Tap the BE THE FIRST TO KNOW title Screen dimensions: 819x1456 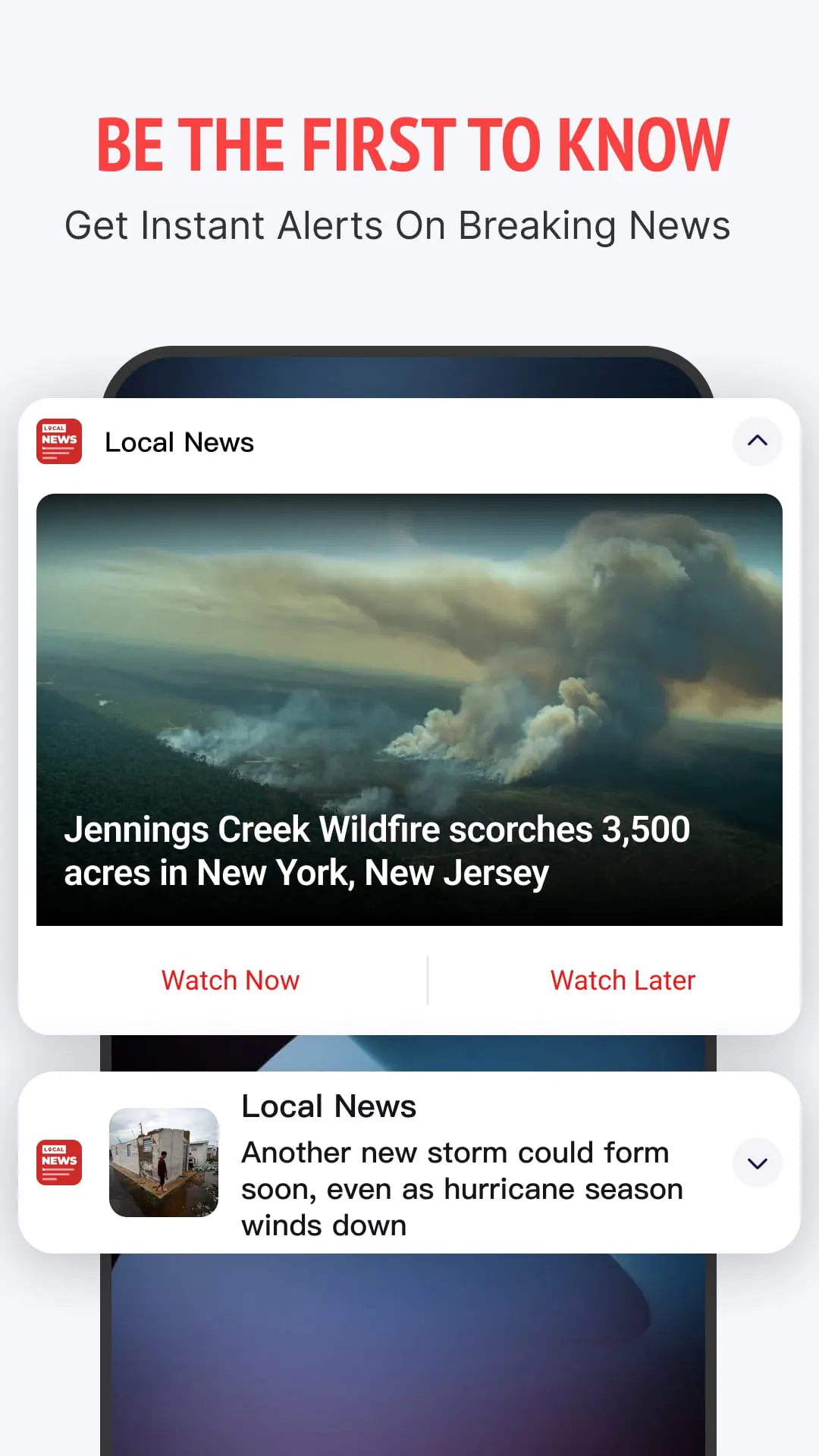click(x=409, y=144)
